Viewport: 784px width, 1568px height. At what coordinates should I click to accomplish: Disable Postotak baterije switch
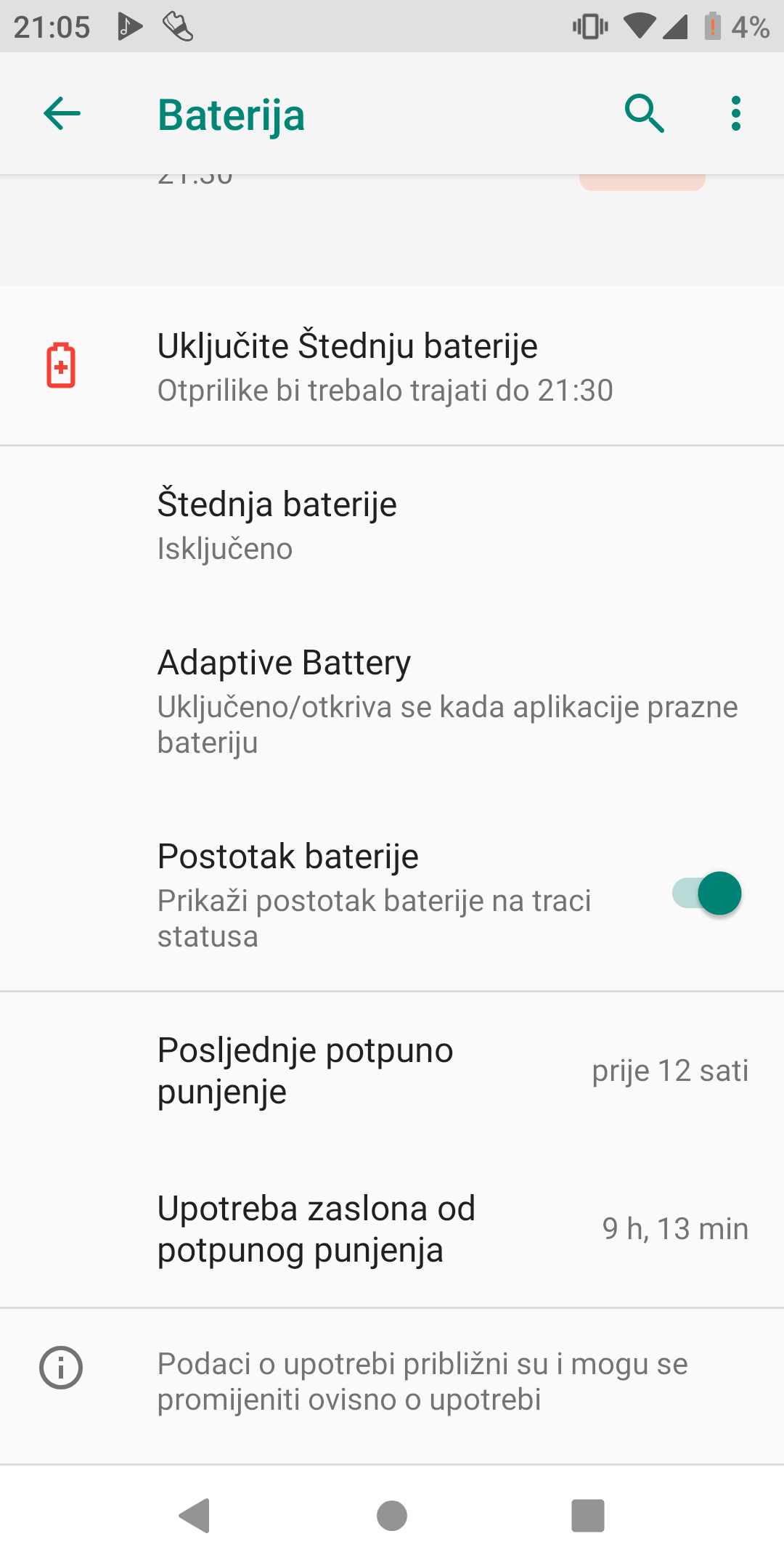[x=706, y=894]
